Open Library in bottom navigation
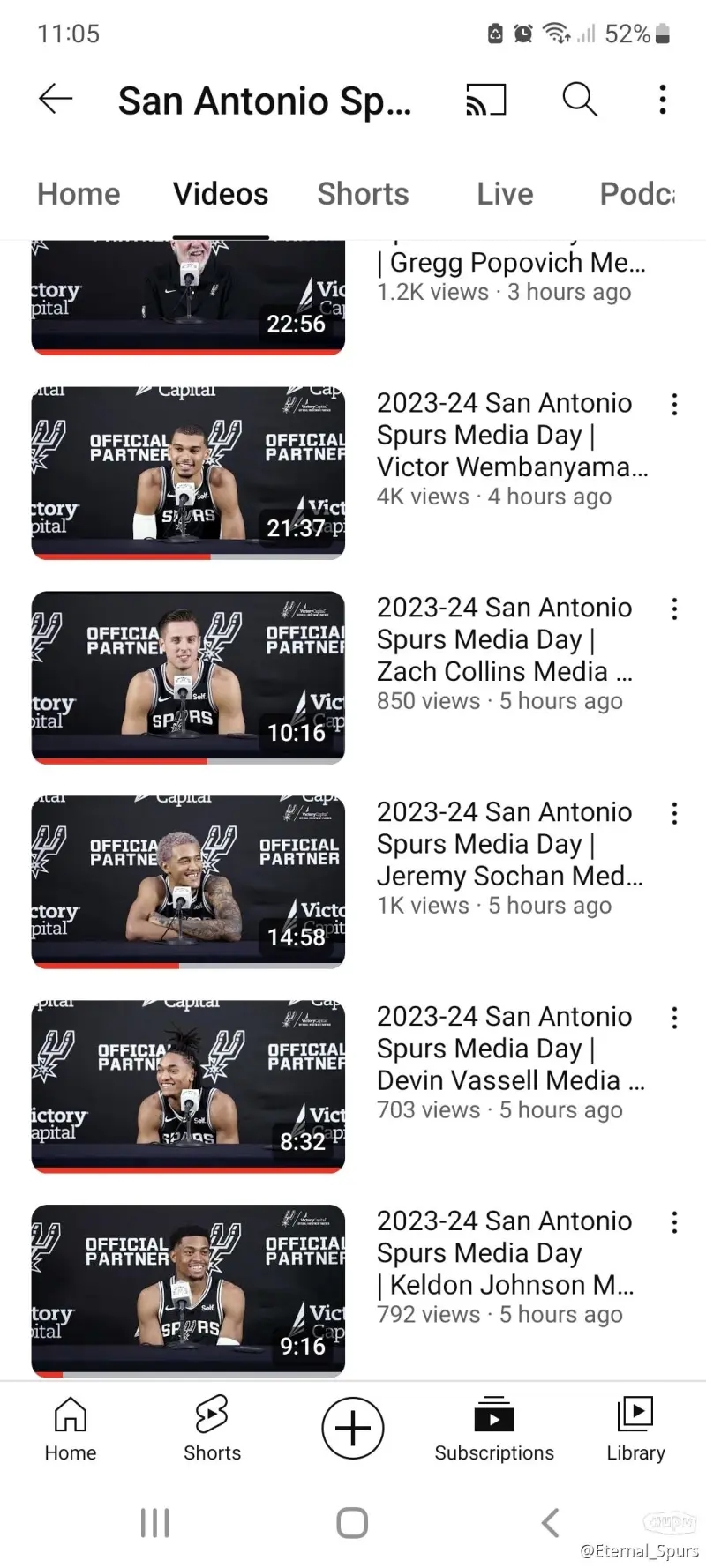 [x=635, y=1429]
